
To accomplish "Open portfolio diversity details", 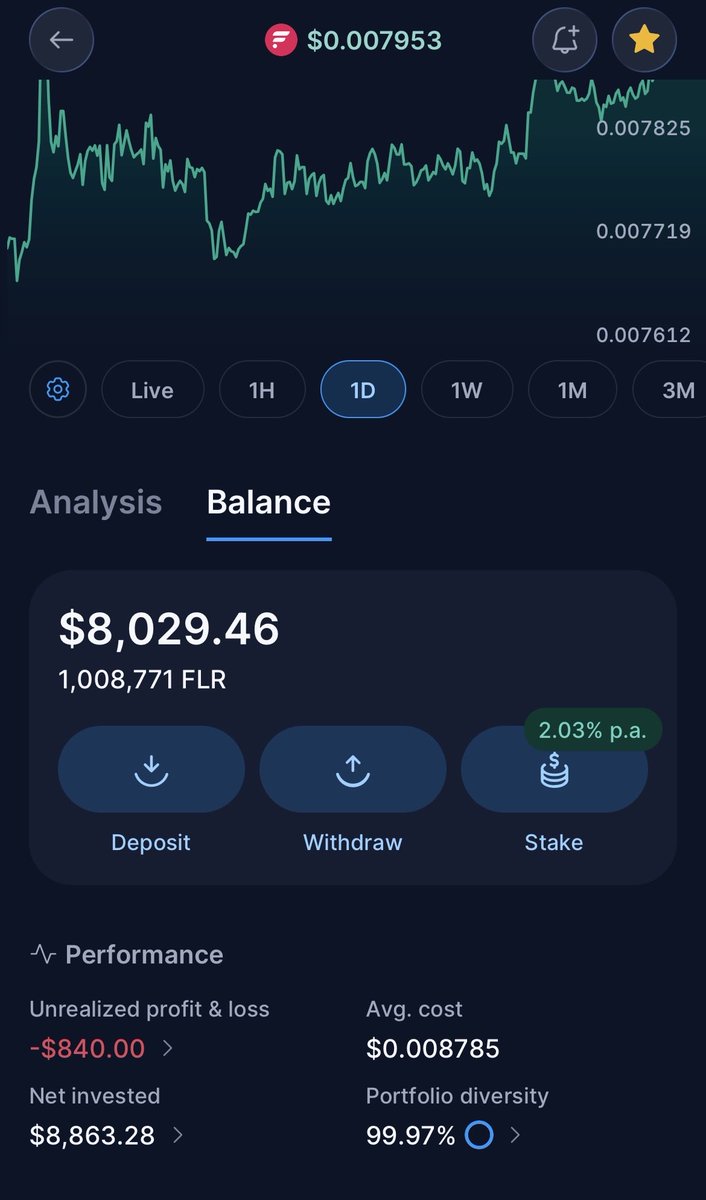I will [515, 1135].
